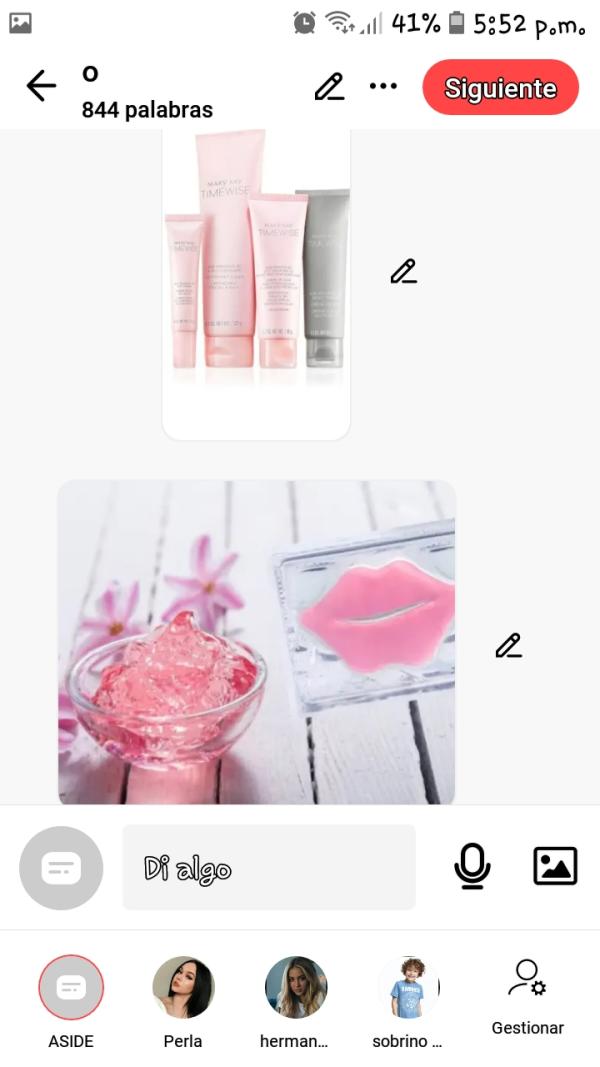Record a voice message with the microphone
Viewport: 600px width, 1067px height.
pyautogui.click(x=472, y=866)
